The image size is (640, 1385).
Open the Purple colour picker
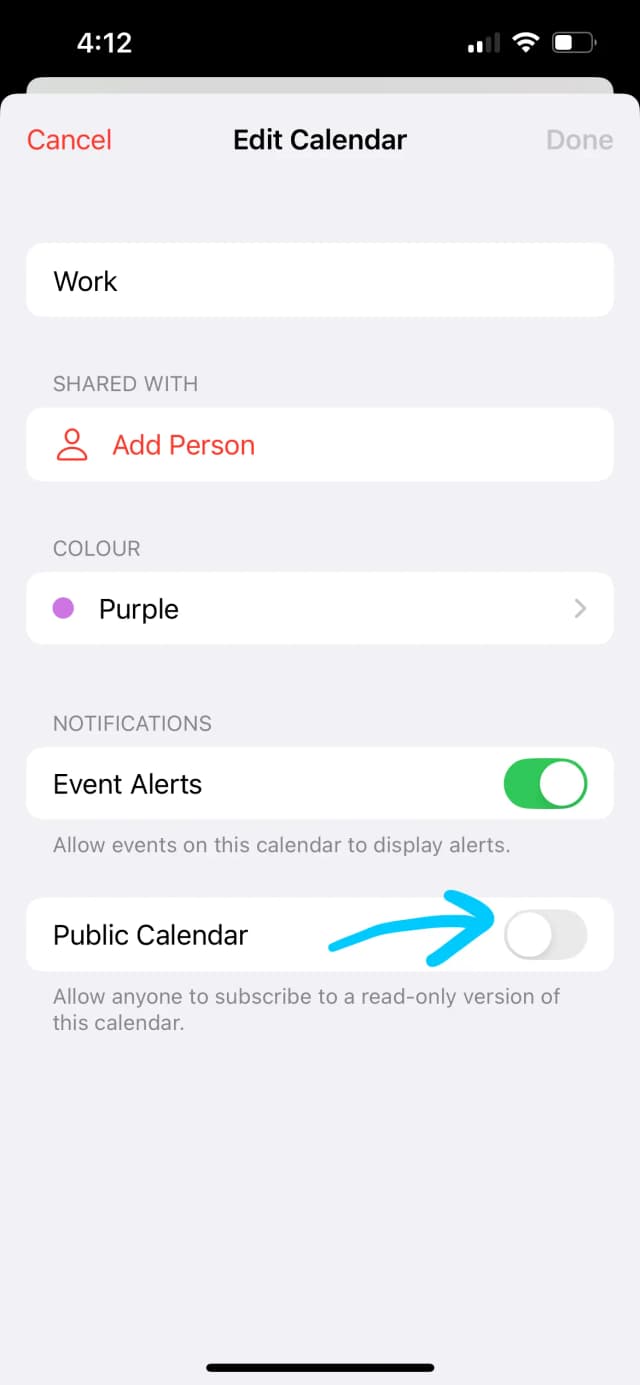[x=319, y=609]
